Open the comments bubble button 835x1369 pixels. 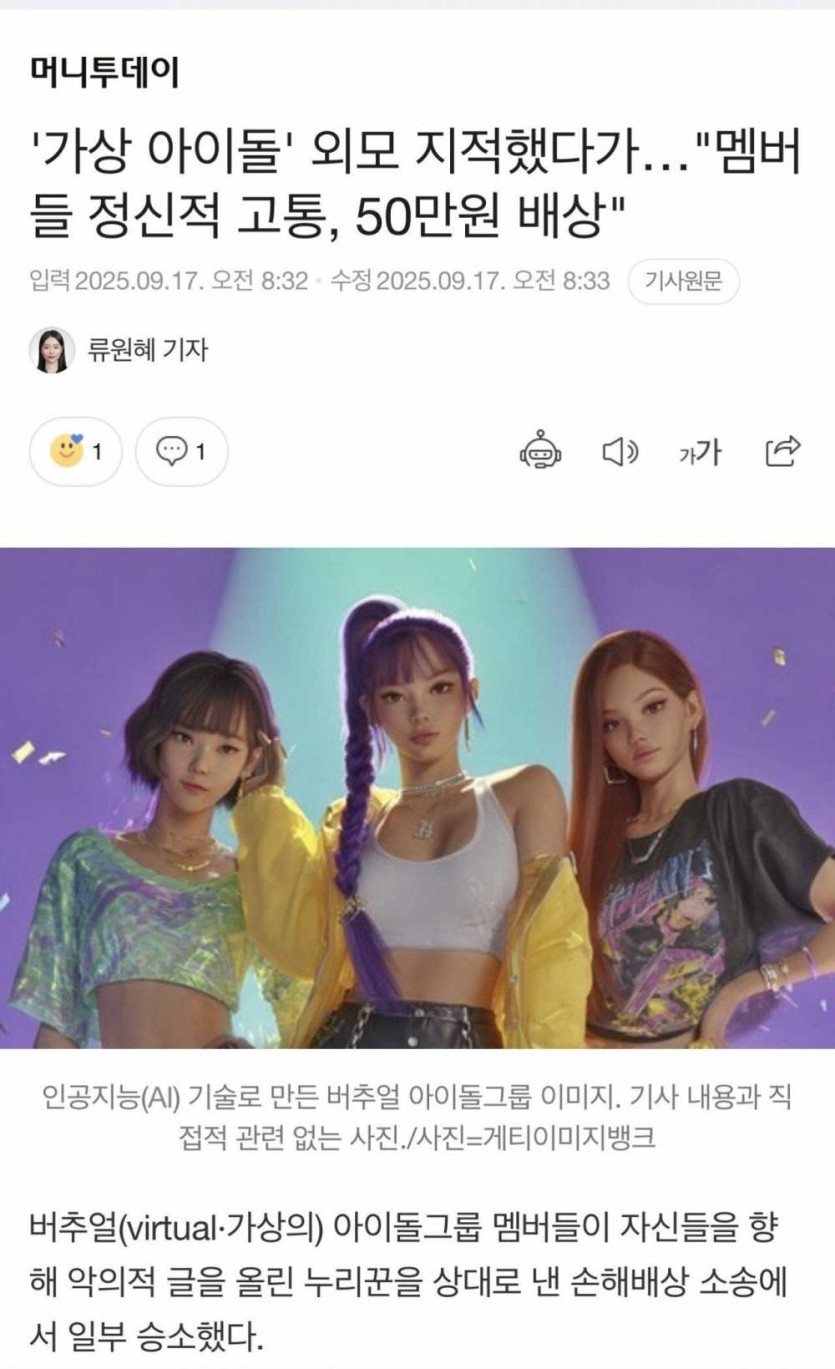pyautogui.click(x=181, y=452)
